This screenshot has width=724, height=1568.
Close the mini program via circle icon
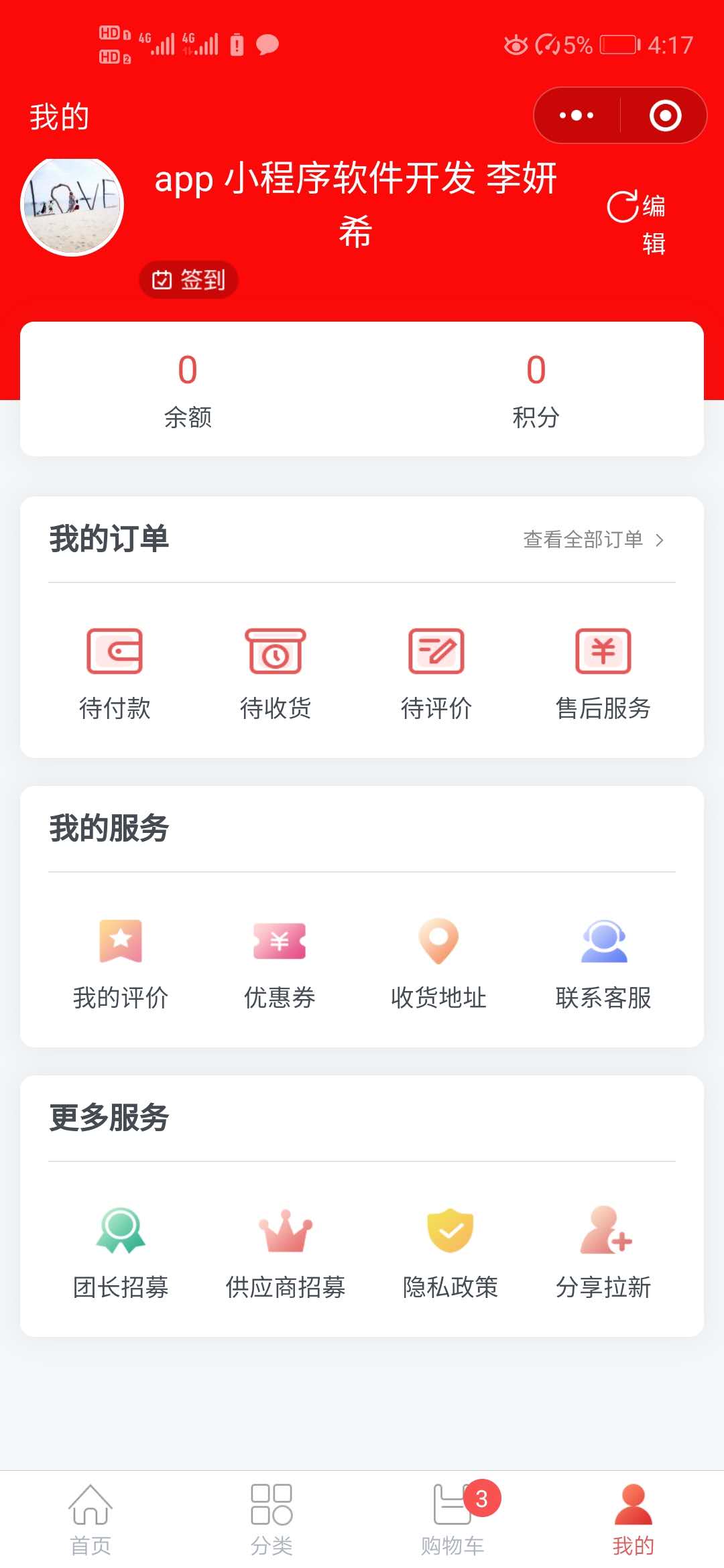click(665, 115)
